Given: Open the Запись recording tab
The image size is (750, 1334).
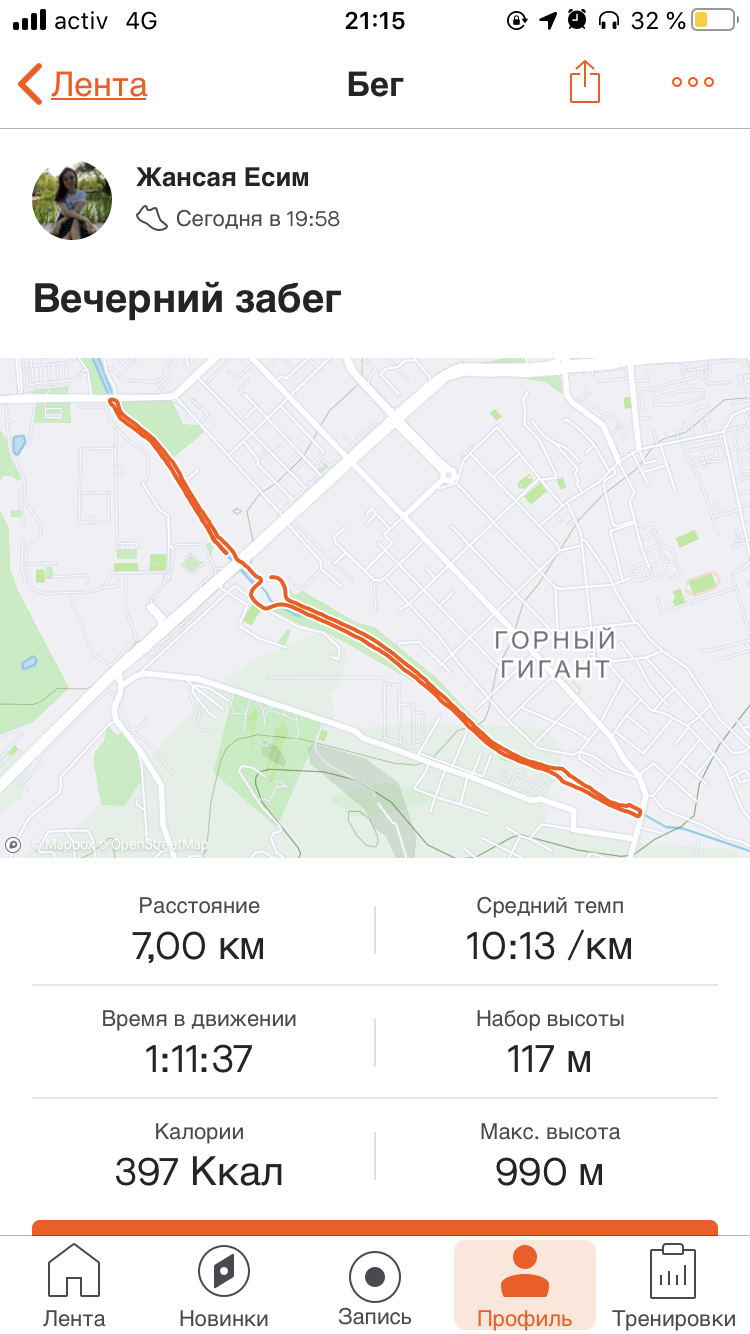Looking at the screenshot, I should (x=375, y=1285).
